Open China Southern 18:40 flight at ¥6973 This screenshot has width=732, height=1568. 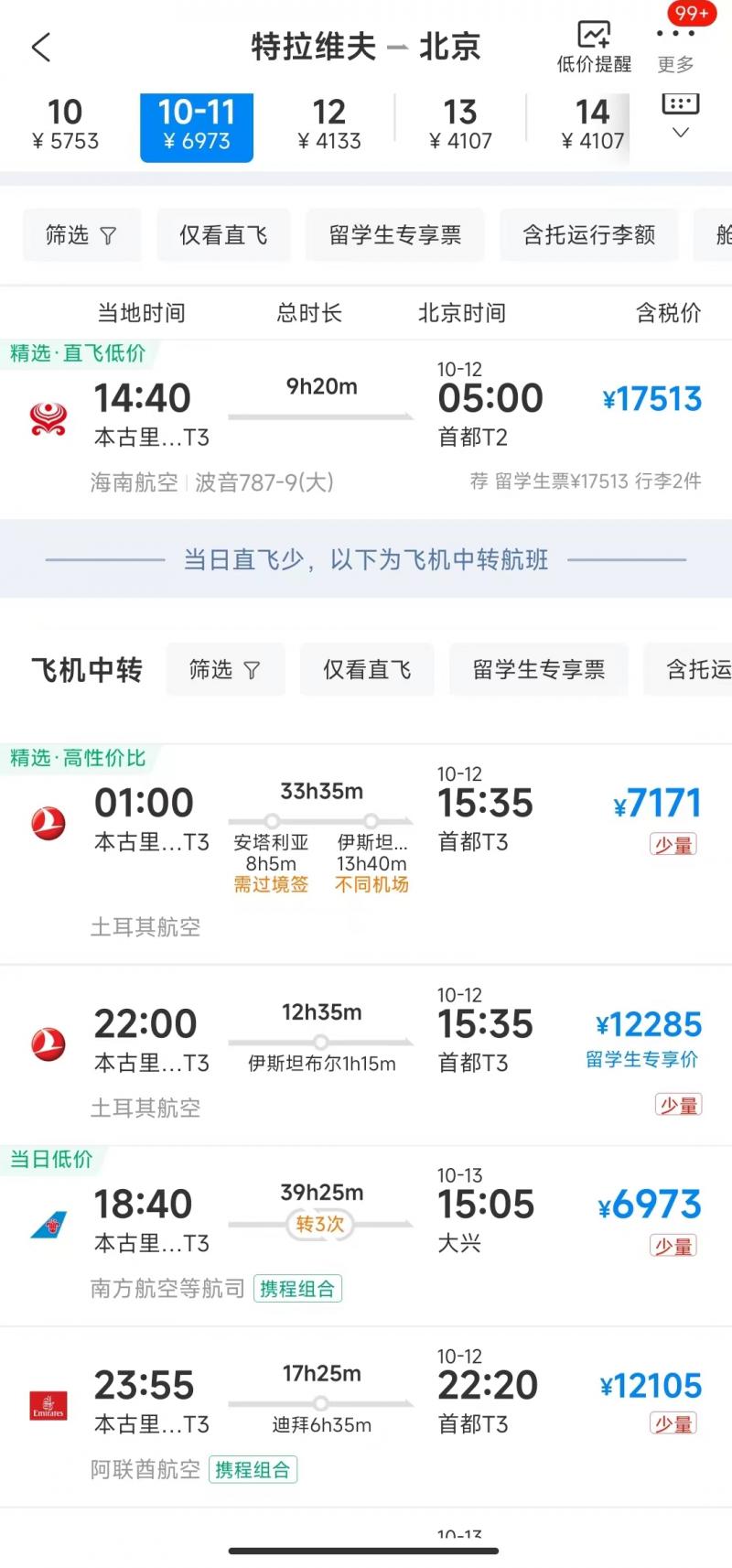pyautogui.click(x=366, y=1236)
